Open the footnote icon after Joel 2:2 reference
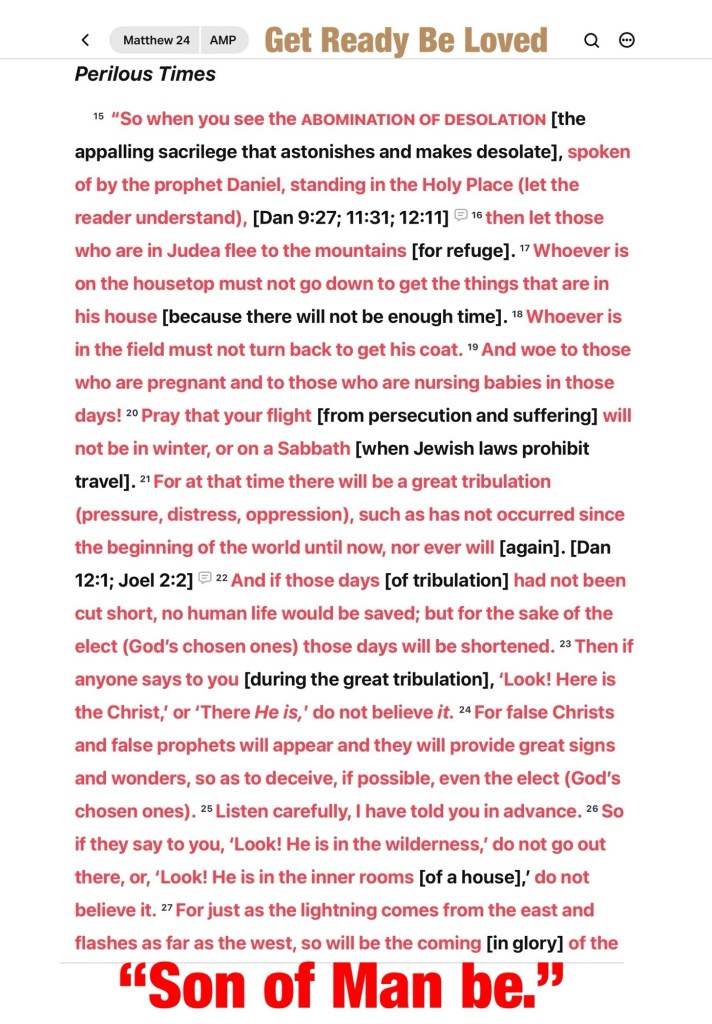 pos(205,579)
